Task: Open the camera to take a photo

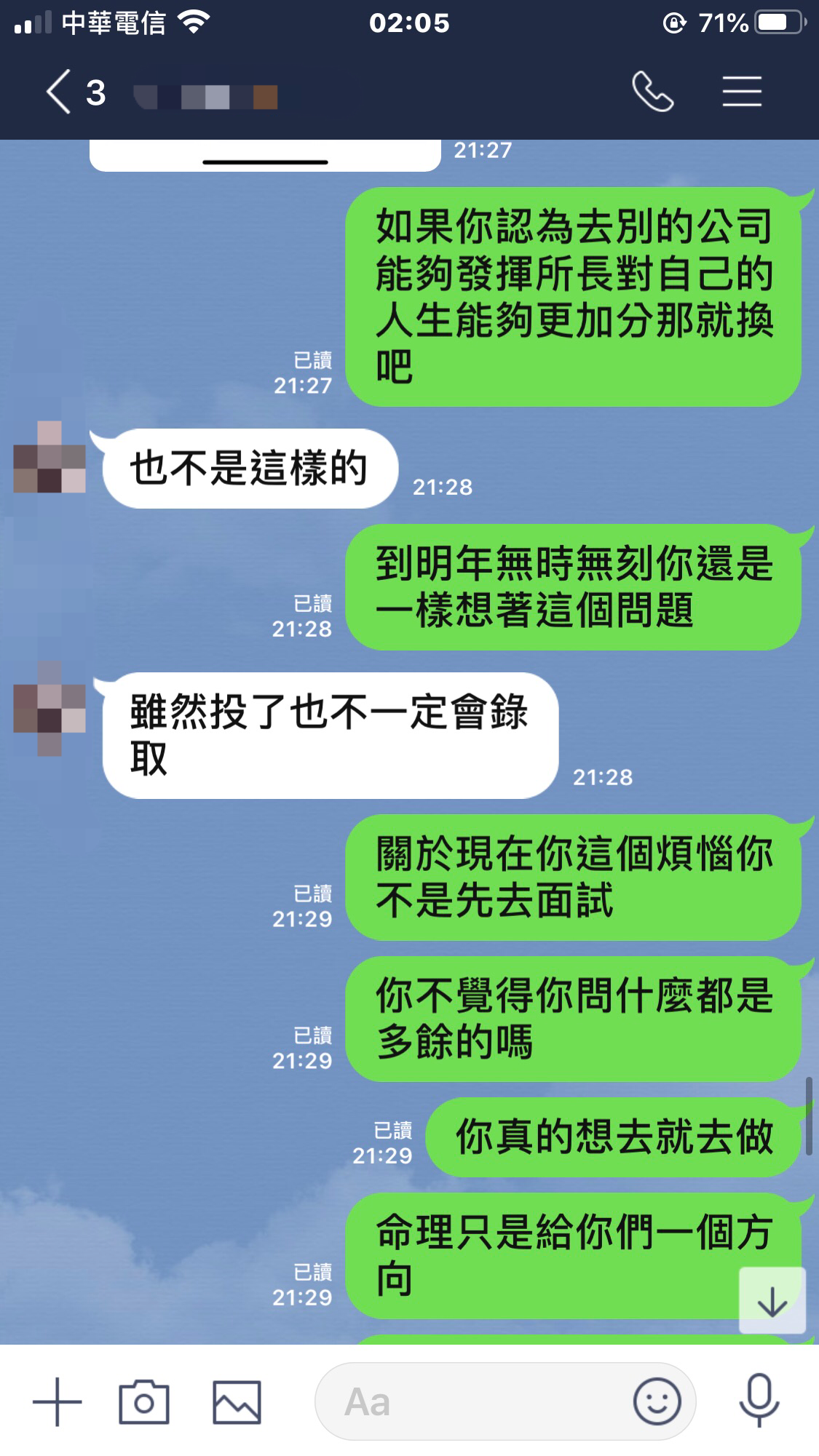Action: coord(144,1401)
